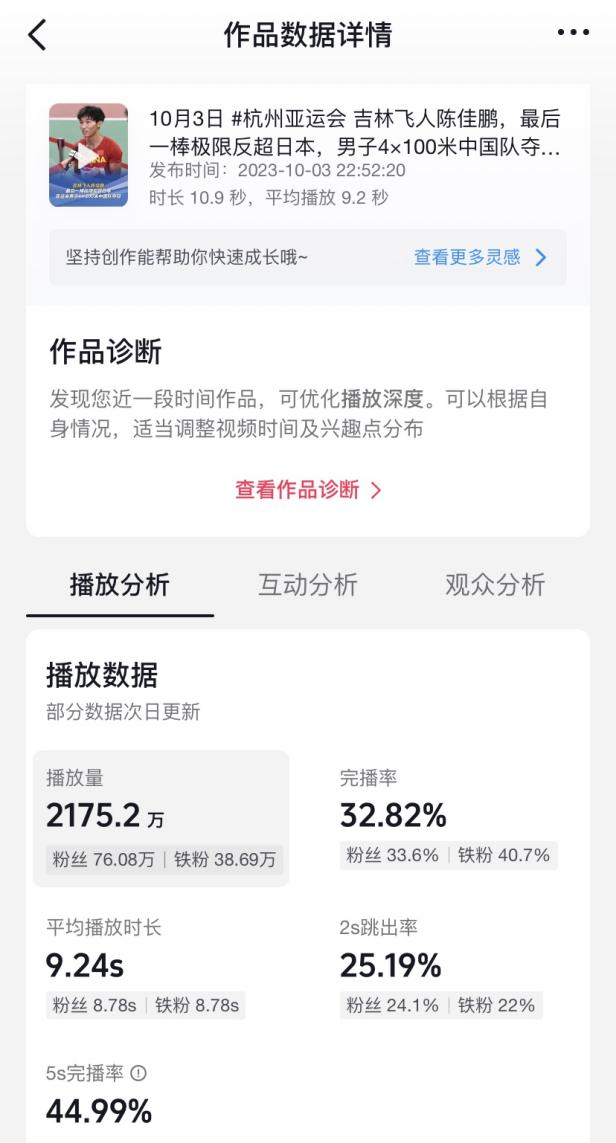
Task: Select the 2s跳出率 metric
Action: pos(440,966)
